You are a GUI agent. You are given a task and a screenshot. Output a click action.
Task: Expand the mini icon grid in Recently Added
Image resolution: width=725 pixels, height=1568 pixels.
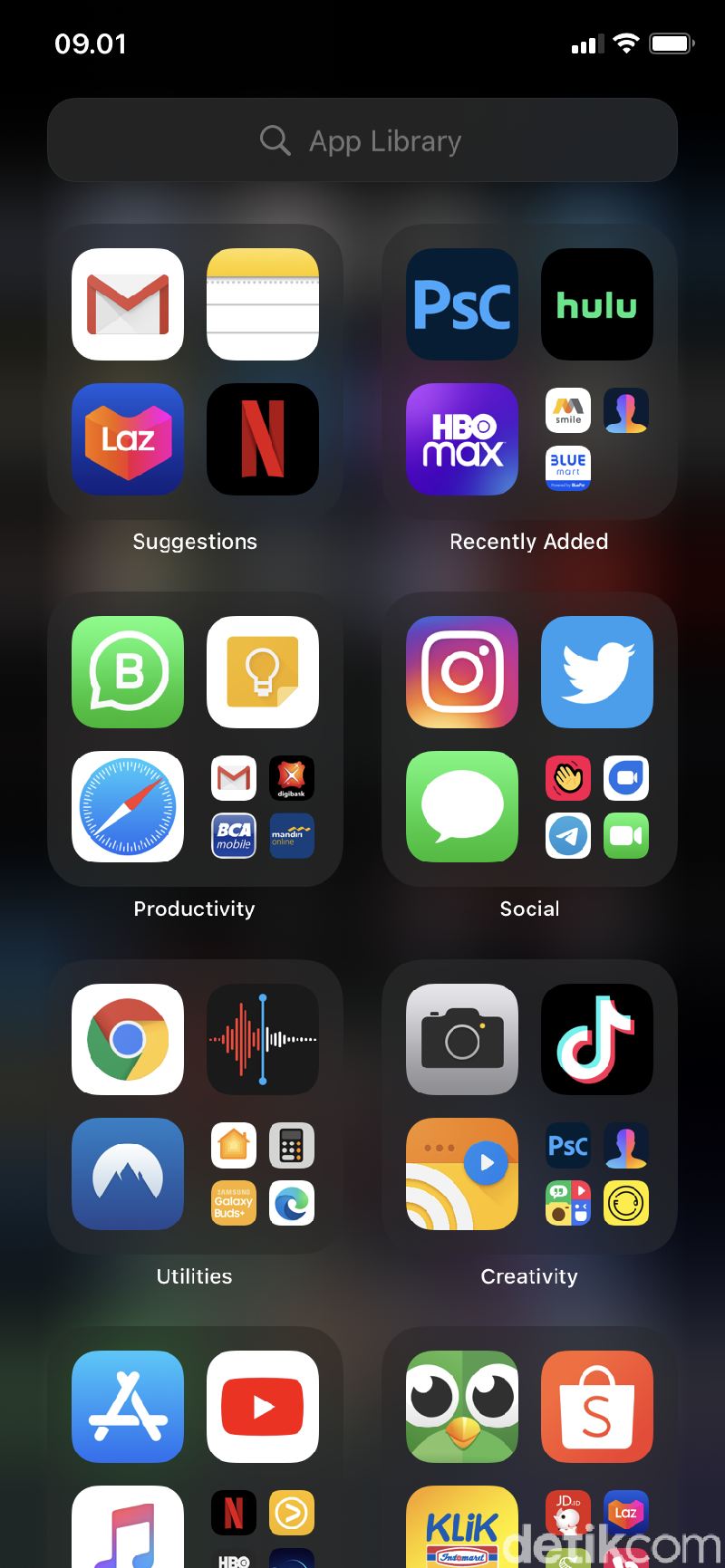pos(596,439)
